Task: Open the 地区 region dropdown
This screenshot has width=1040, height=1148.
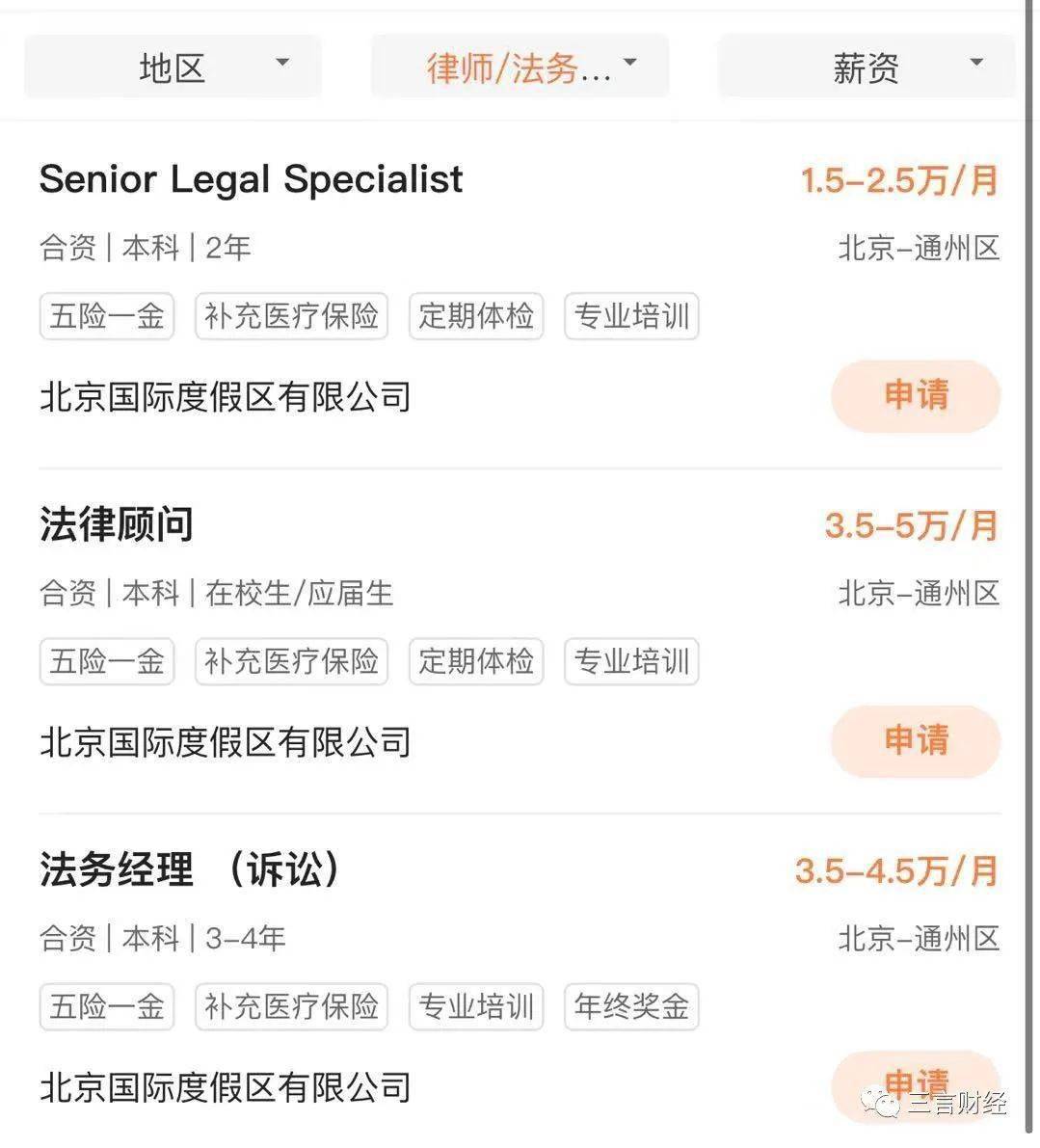Action: 173,67
